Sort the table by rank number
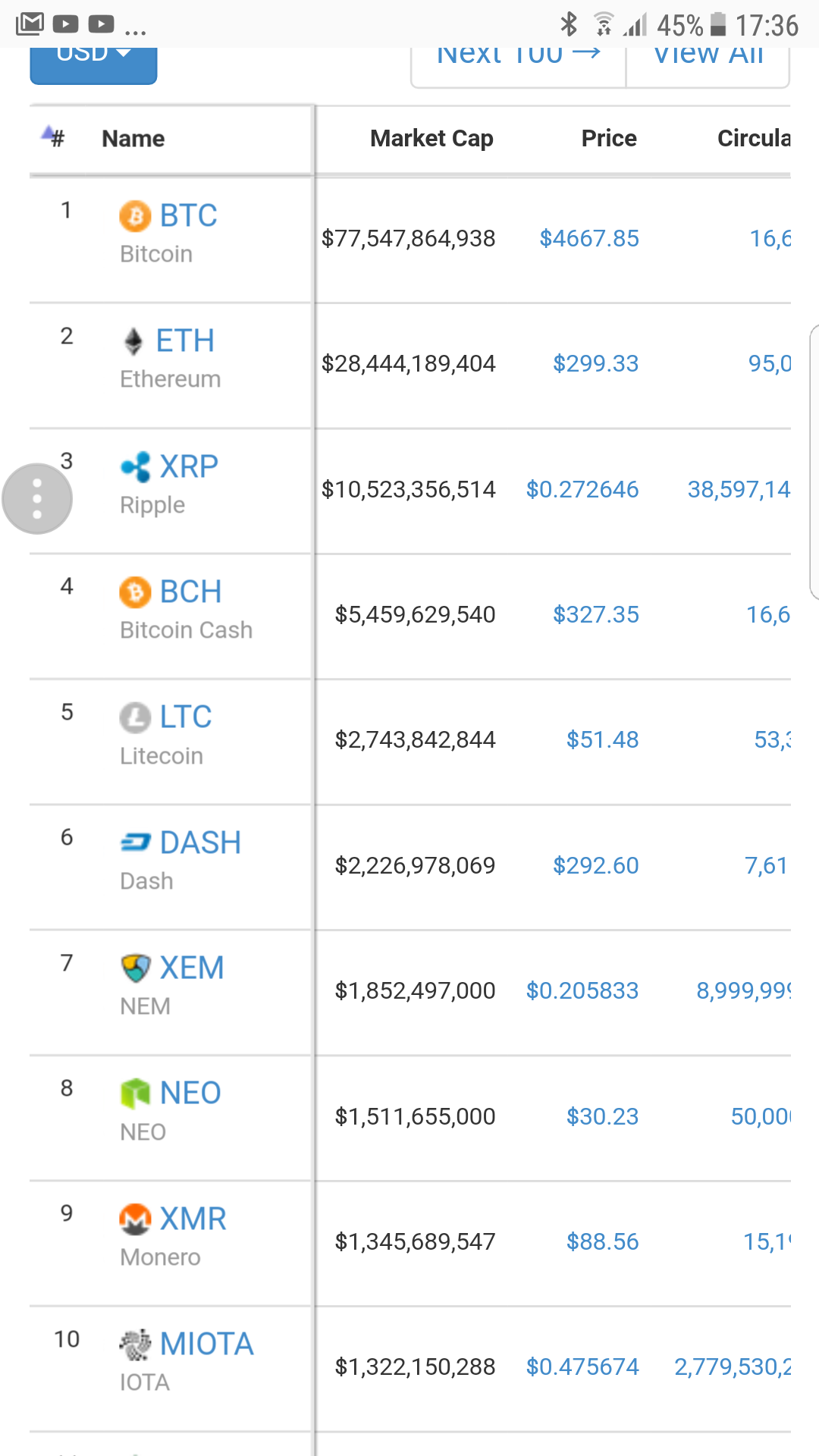 (x=55, y=138)
